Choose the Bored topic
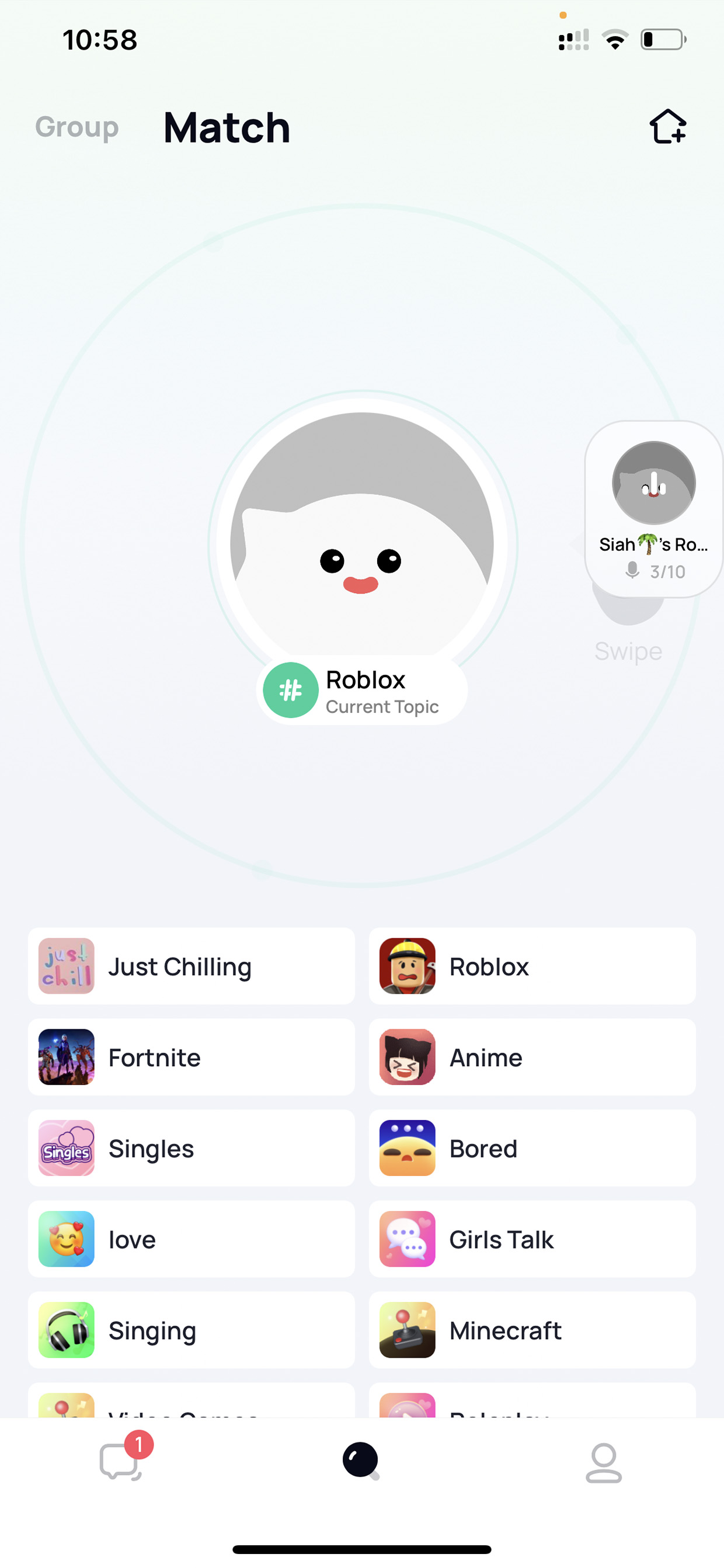Screen dimensions: 724x1568 click(532, 1148)
